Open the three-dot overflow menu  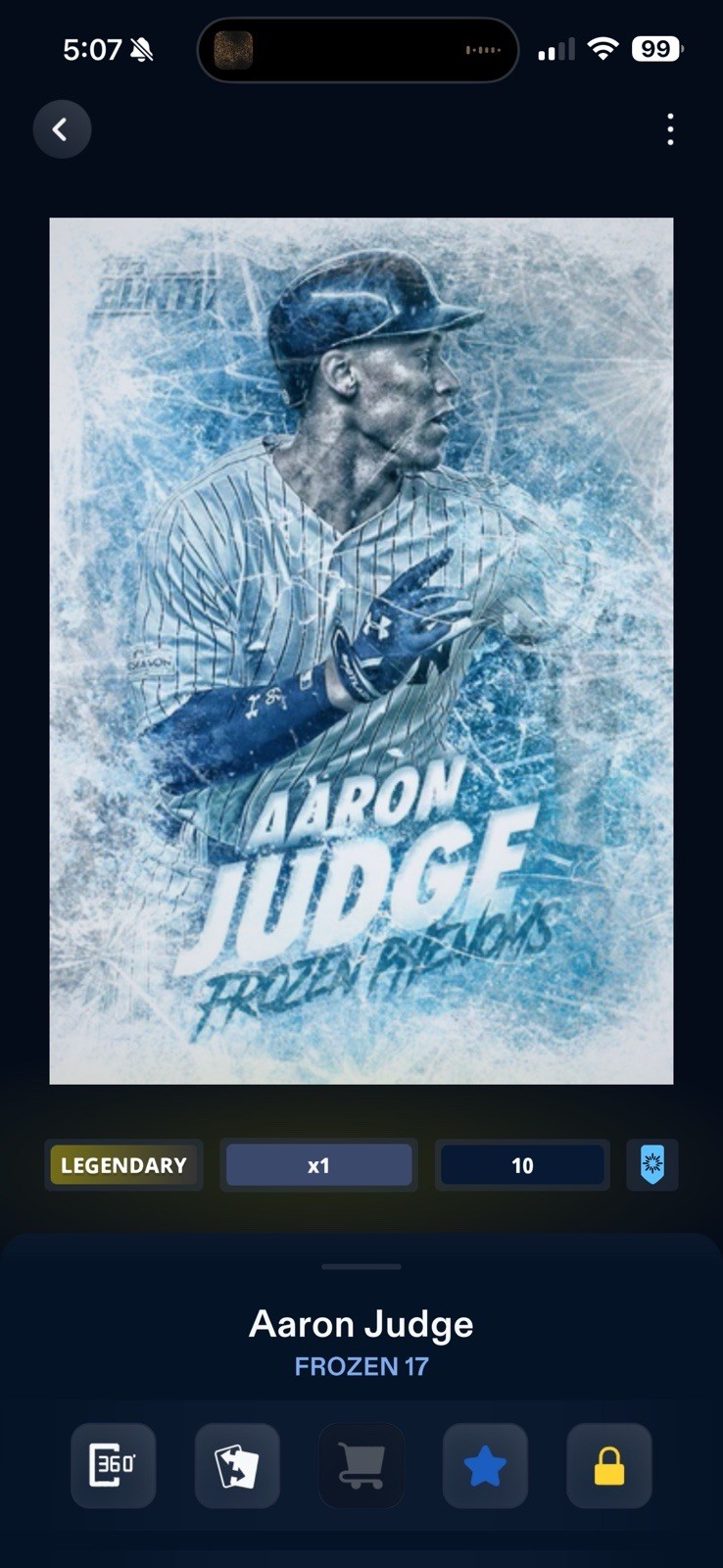(x=670, y=129)
